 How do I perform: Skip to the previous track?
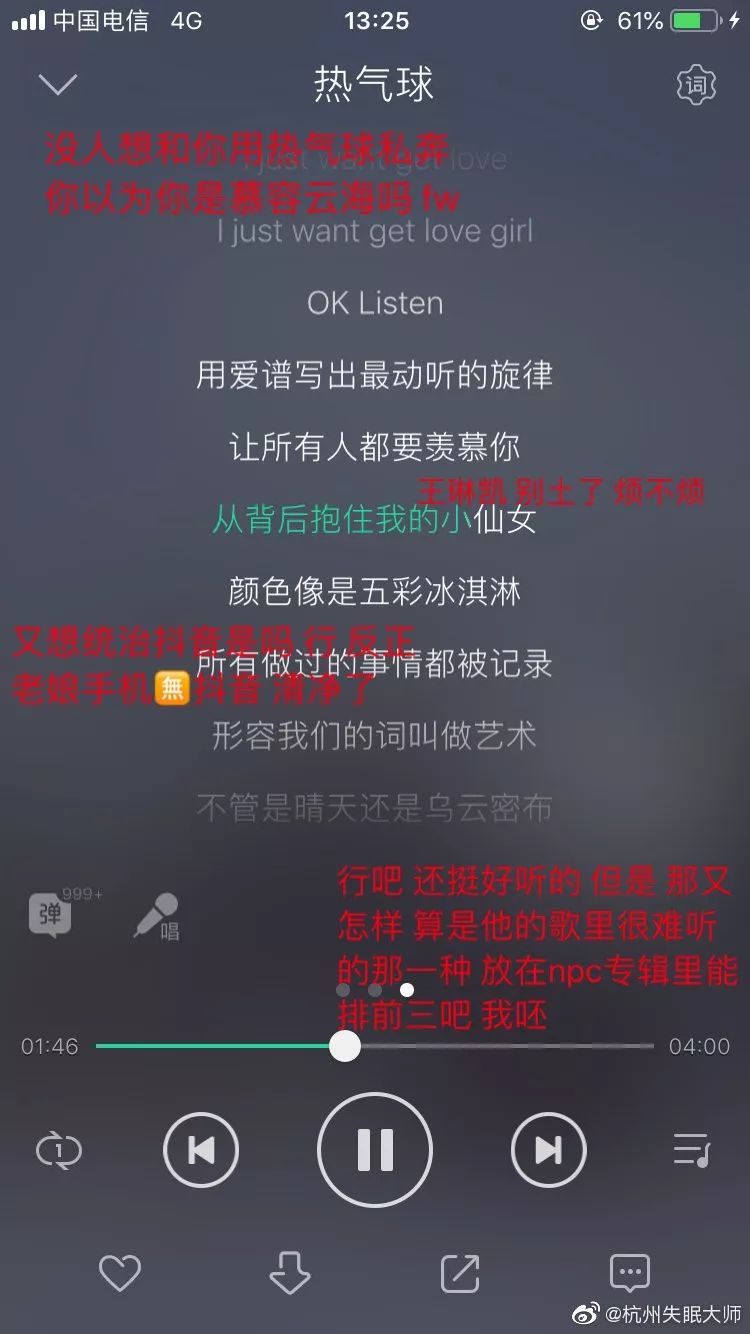click(x=201, y=1151)
